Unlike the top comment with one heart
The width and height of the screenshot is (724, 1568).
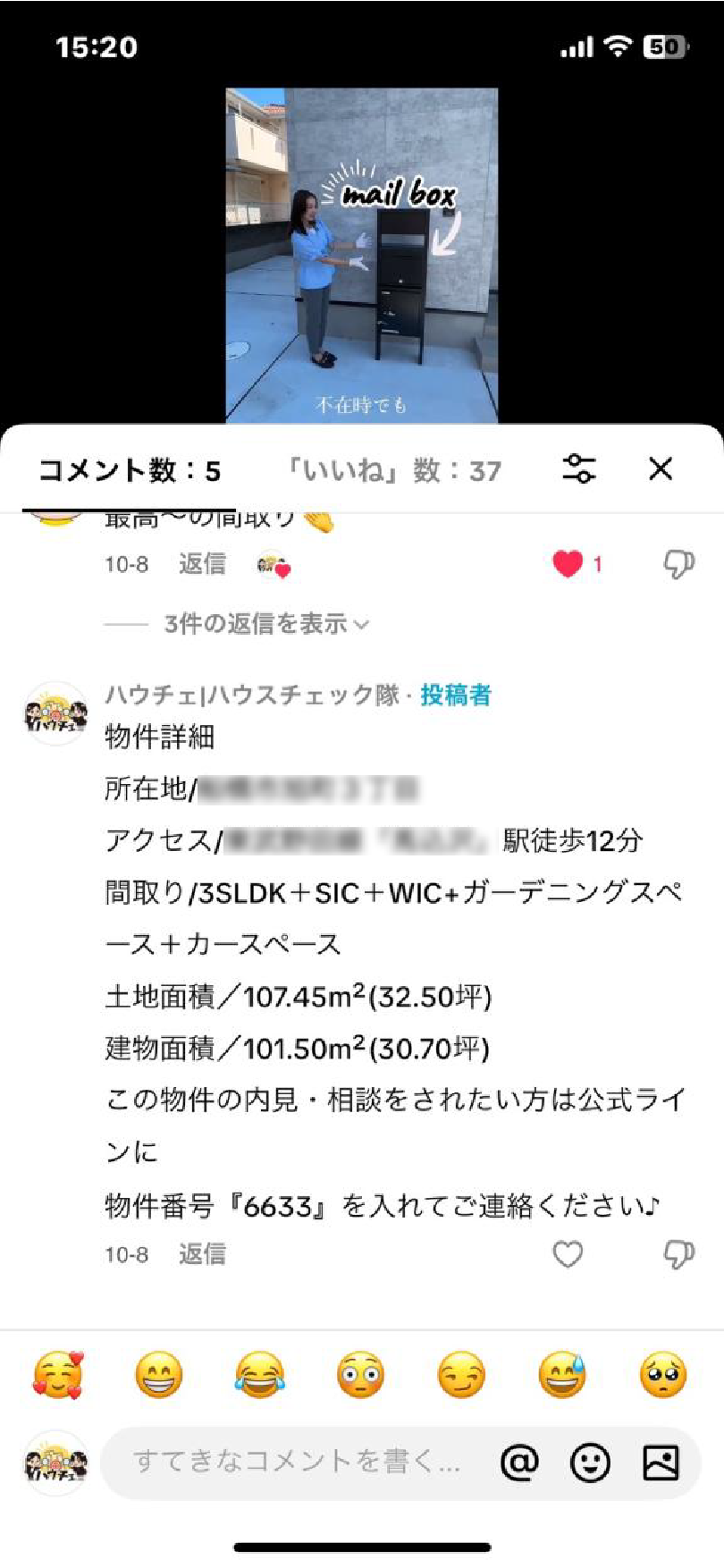pyautogui.click(x=568, y=564)
